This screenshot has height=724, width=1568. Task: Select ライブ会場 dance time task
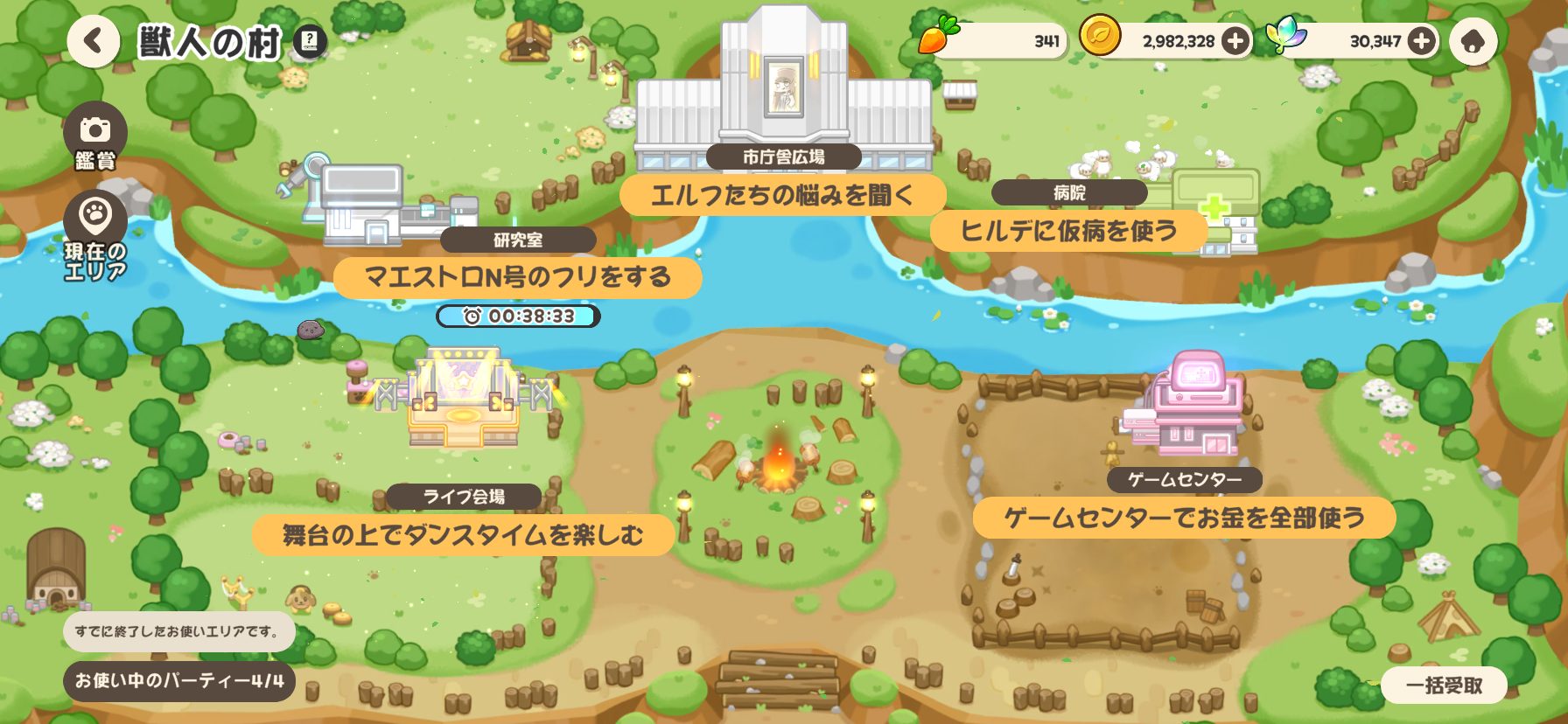pyautogui.click(x=463, y=534)
